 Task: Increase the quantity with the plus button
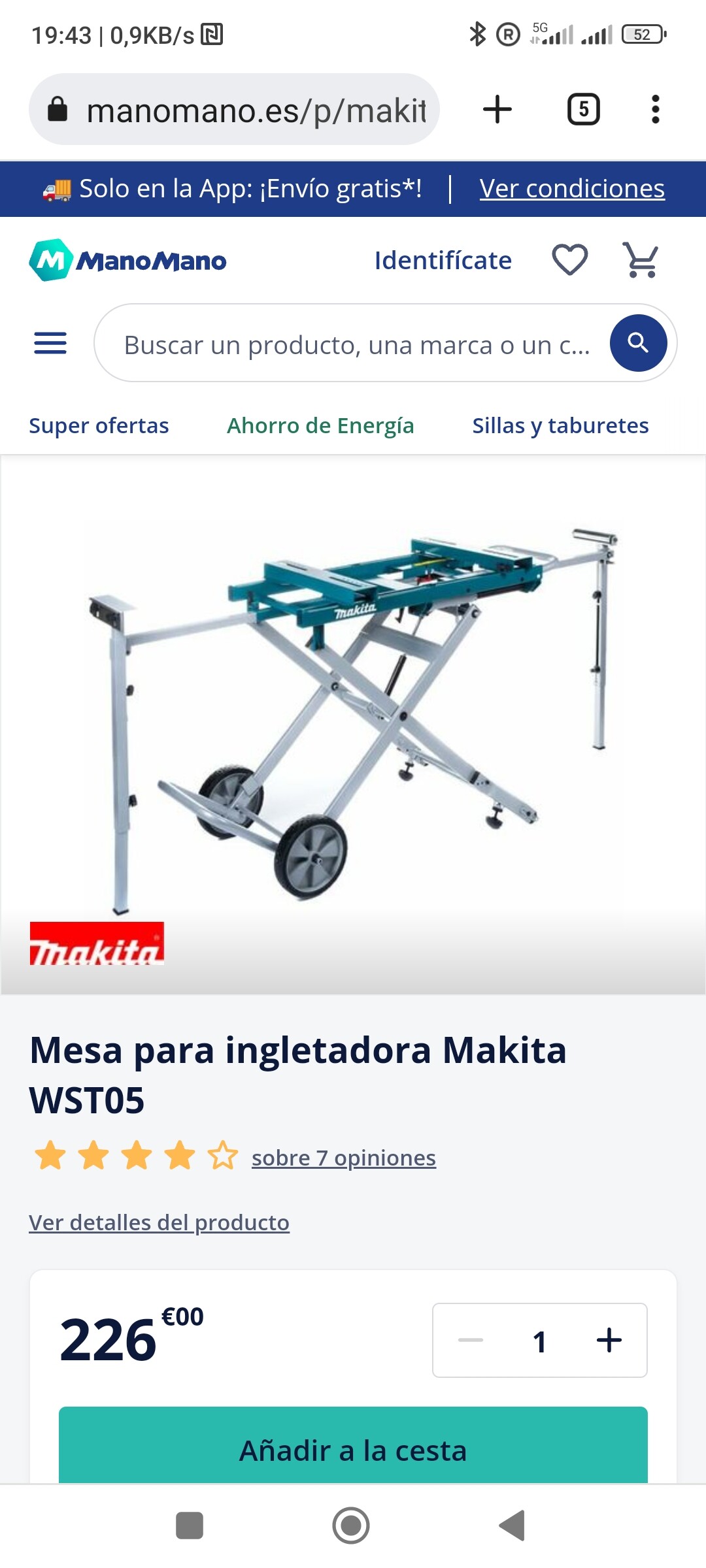[609, 1341]
